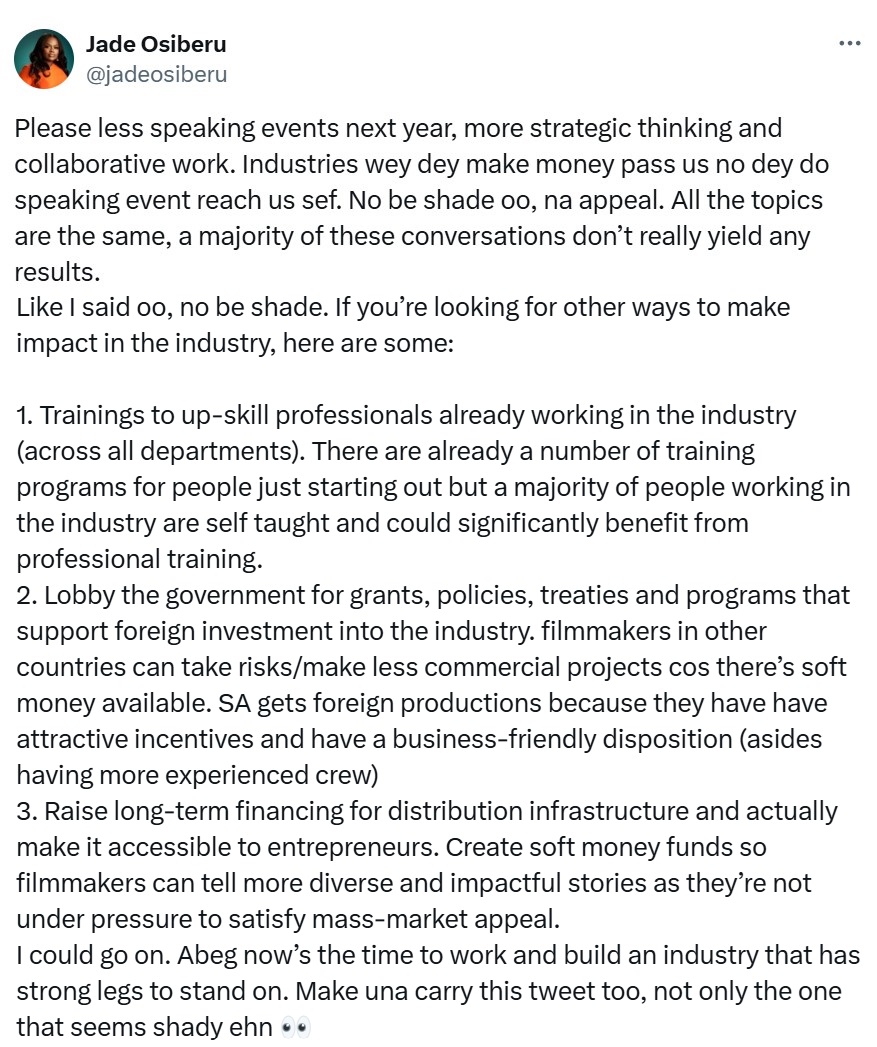The image size is (877, 1047).
Task: Open the tweet's overflow menu
Action: pos(849,44)
